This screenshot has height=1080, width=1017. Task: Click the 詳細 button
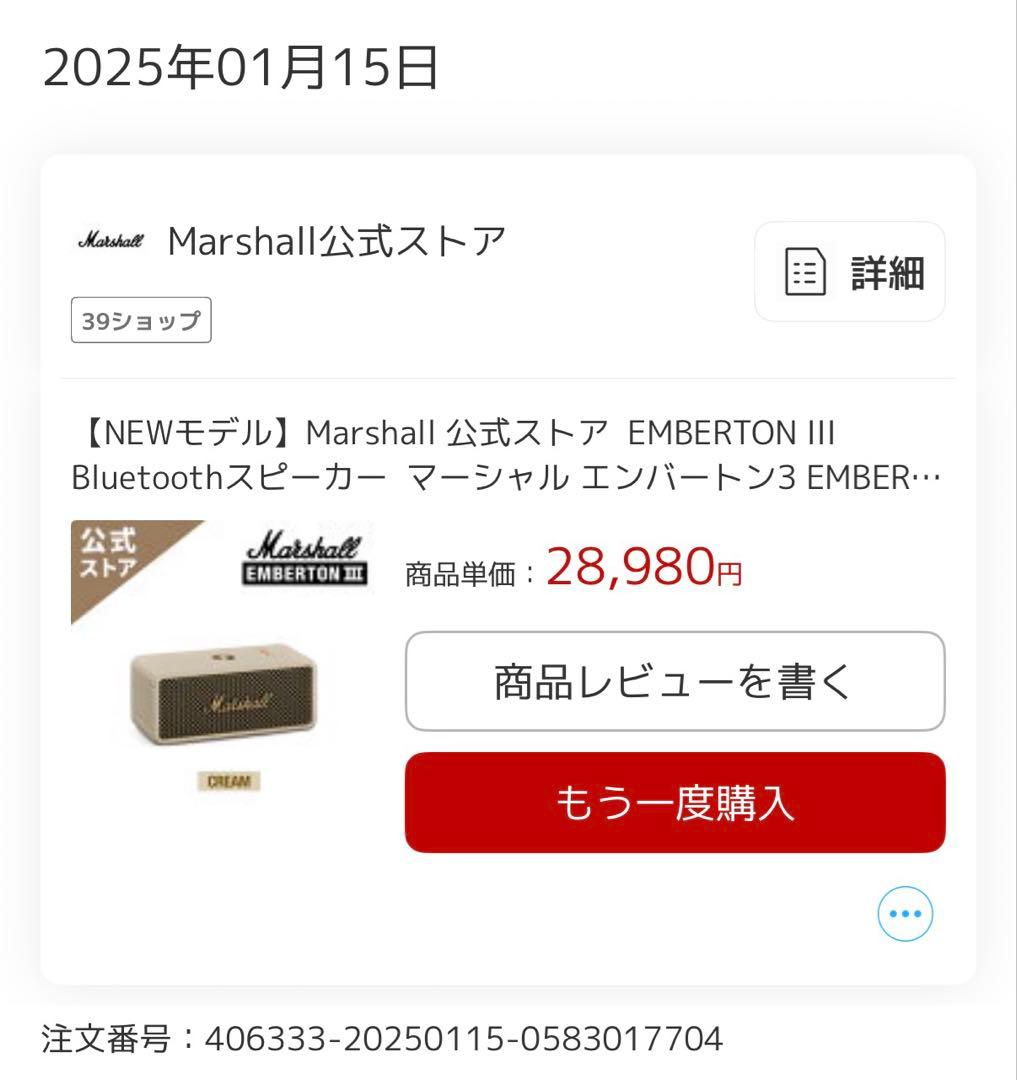849,271
